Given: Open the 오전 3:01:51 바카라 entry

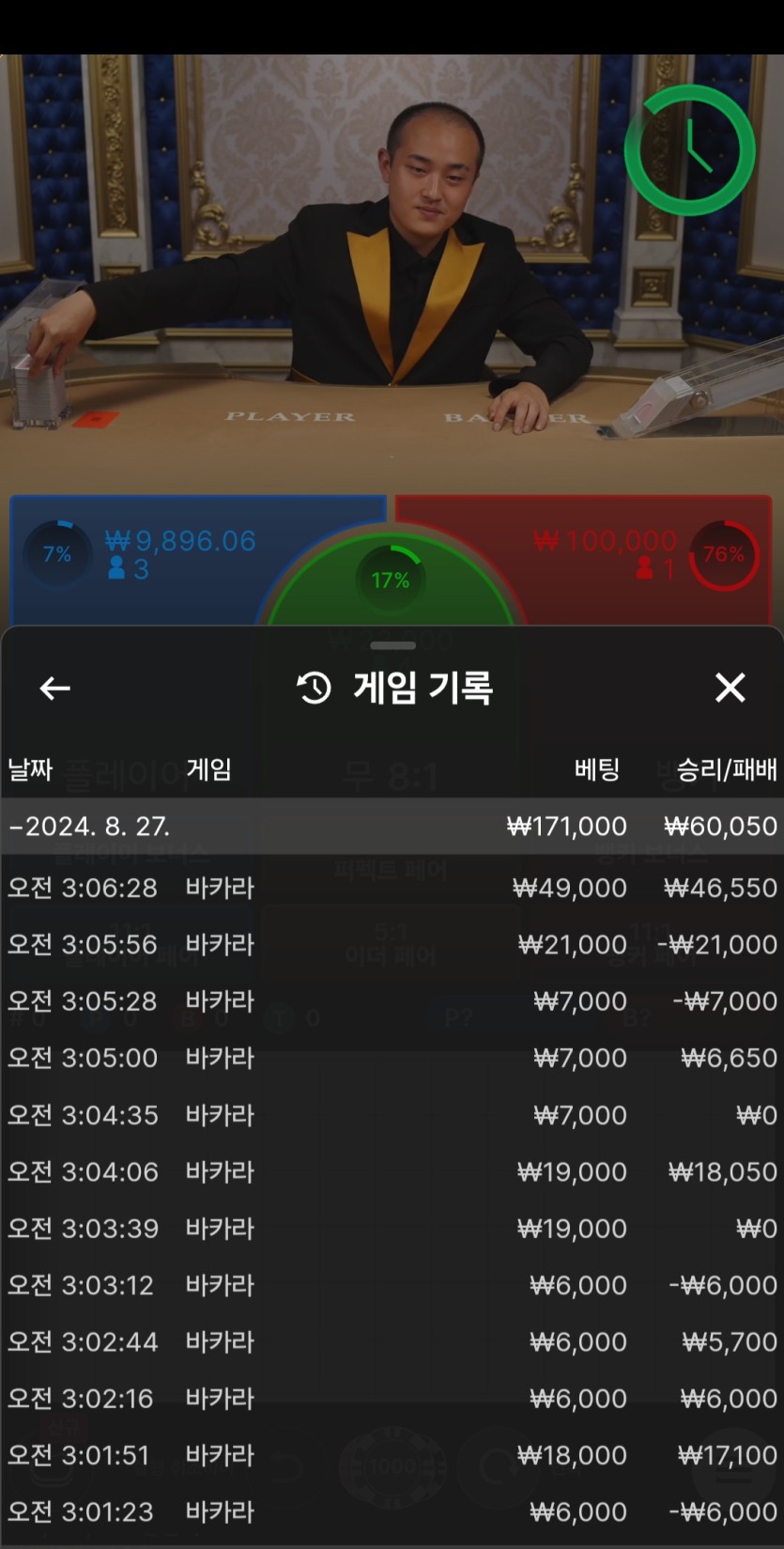Looking at the screenshot, I should [x=392, y=1455].
